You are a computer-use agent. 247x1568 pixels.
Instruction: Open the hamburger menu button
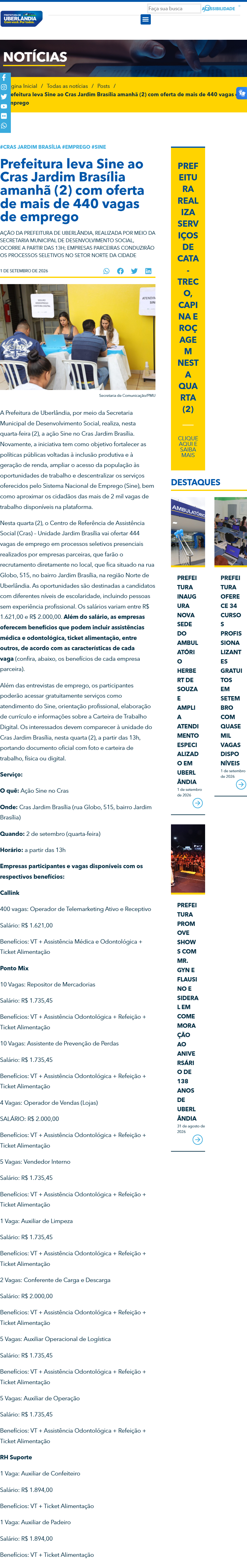click(x=146, y=20)
